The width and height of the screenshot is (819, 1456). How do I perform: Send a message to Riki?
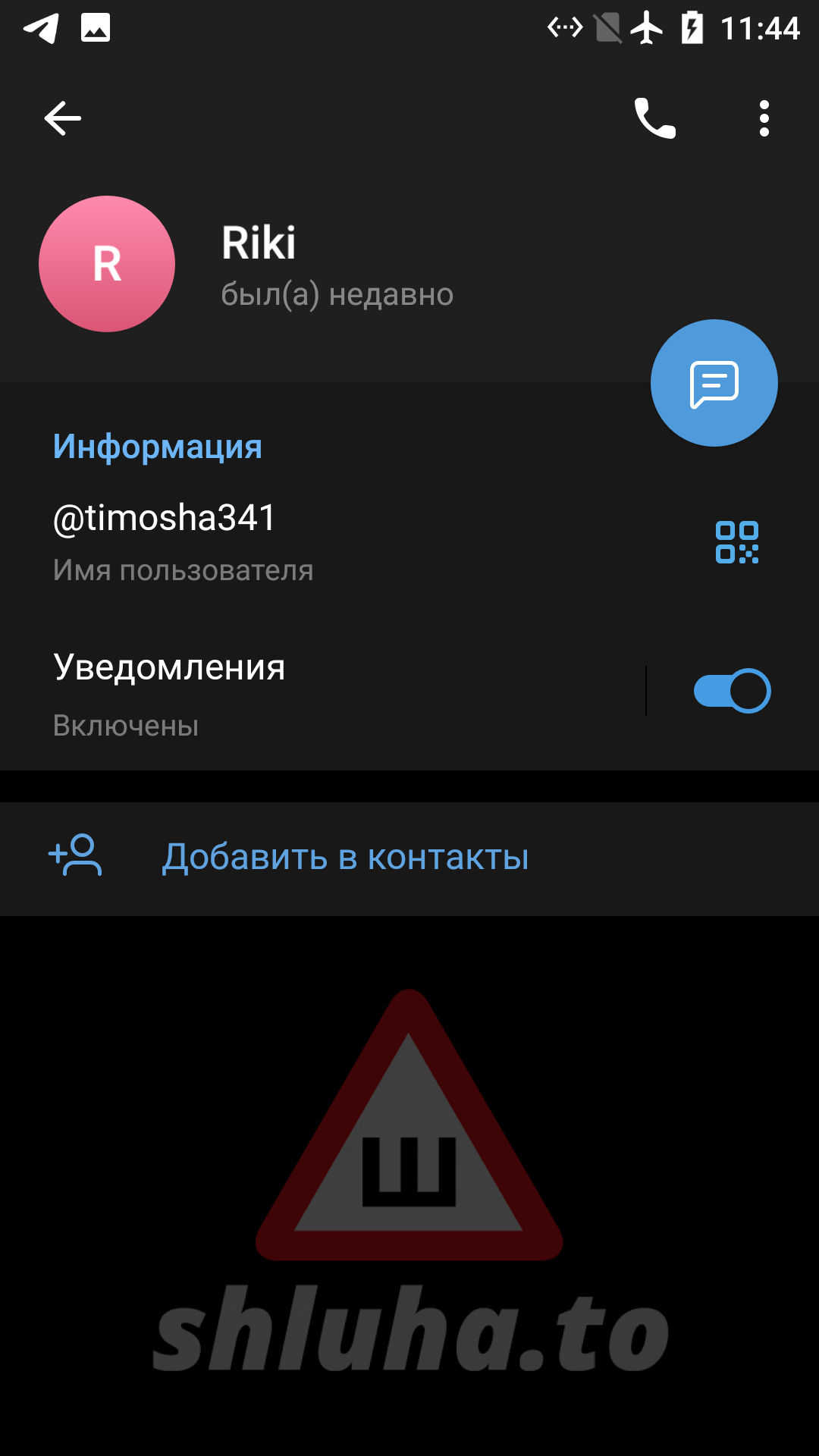(x=714, y=383)
